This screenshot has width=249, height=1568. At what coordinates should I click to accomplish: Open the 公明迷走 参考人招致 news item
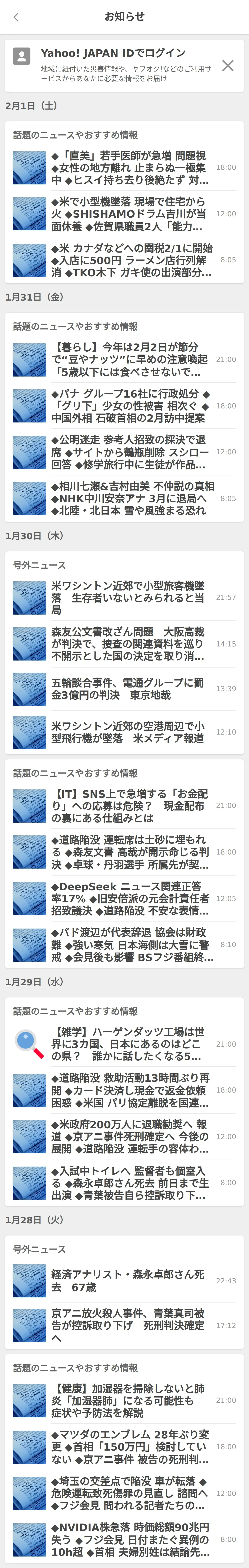pyautogui.click(x=124, y=452)
